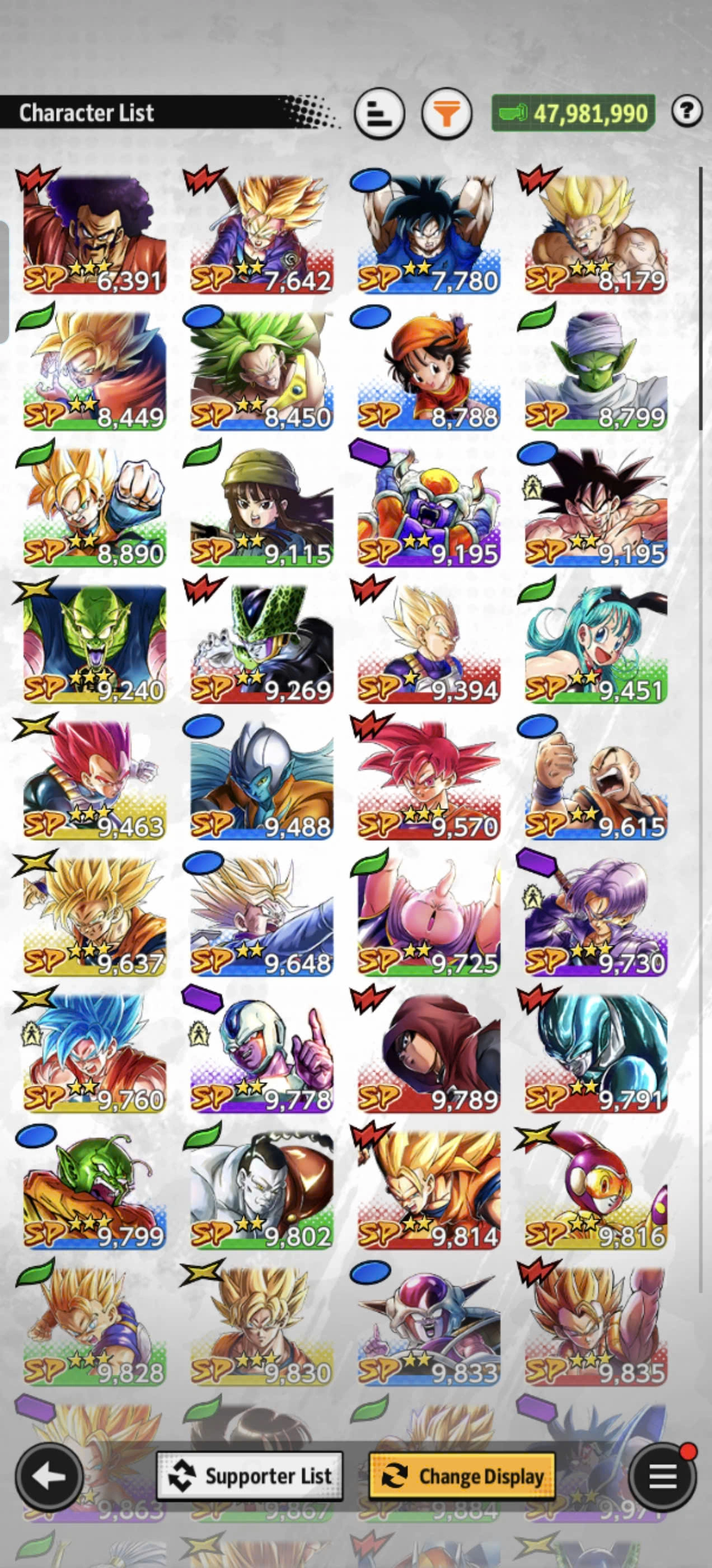
Task: Open the character card showing 7,780
Action: click(x=429, y=234)
